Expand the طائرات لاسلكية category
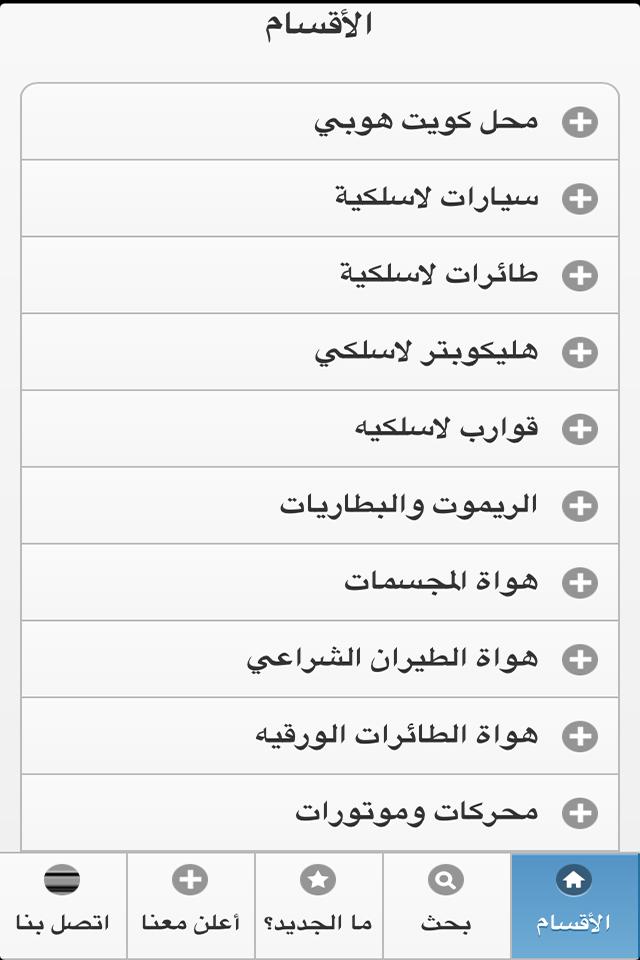This screenshot has width=640, height=960. click(x=579, y=275)
